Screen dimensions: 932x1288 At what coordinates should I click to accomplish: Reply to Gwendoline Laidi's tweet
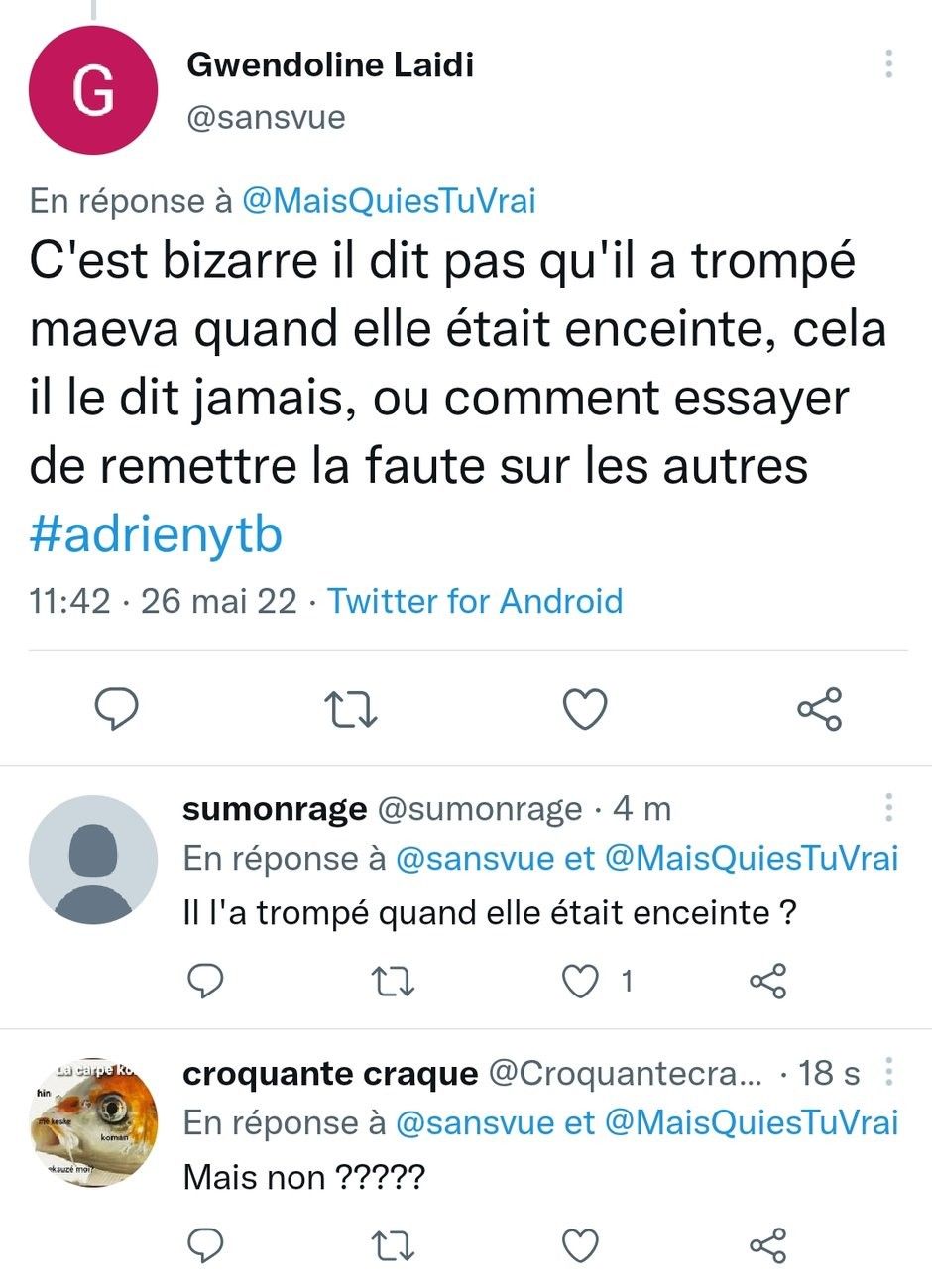tap(116, 709)
